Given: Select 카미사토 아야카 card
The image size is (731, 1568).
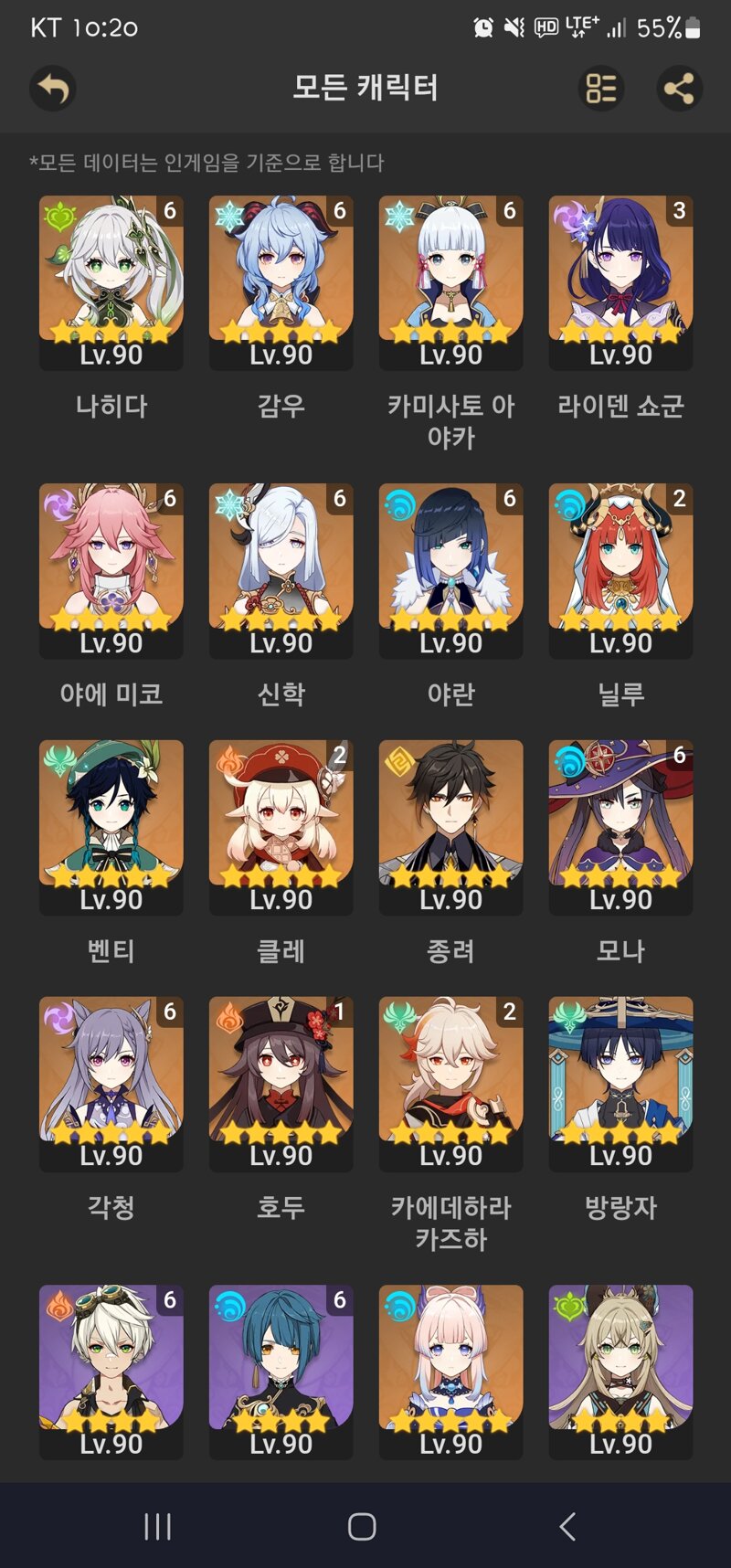Looking at the screenshot, I should 451,283.
